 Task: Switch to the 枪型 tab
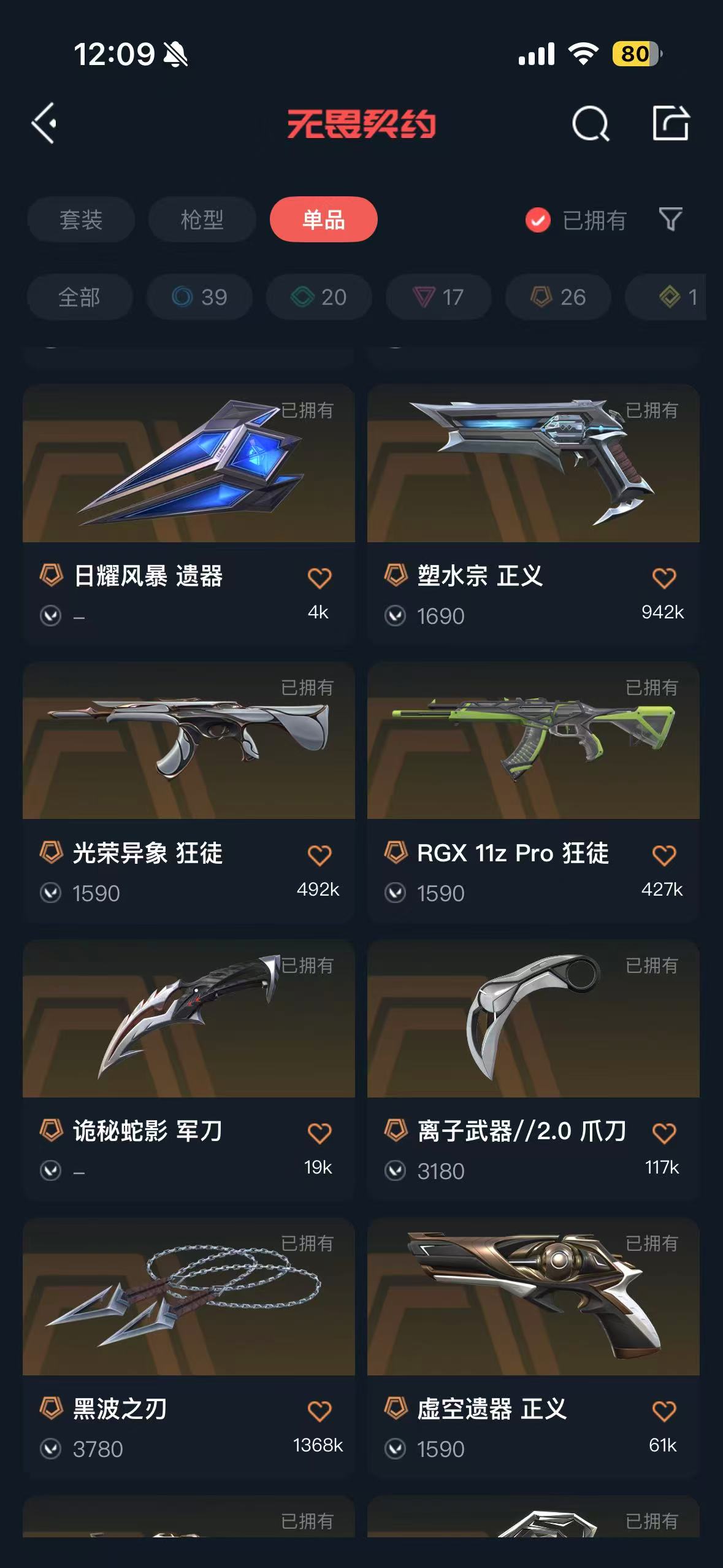tap(202, 220)
